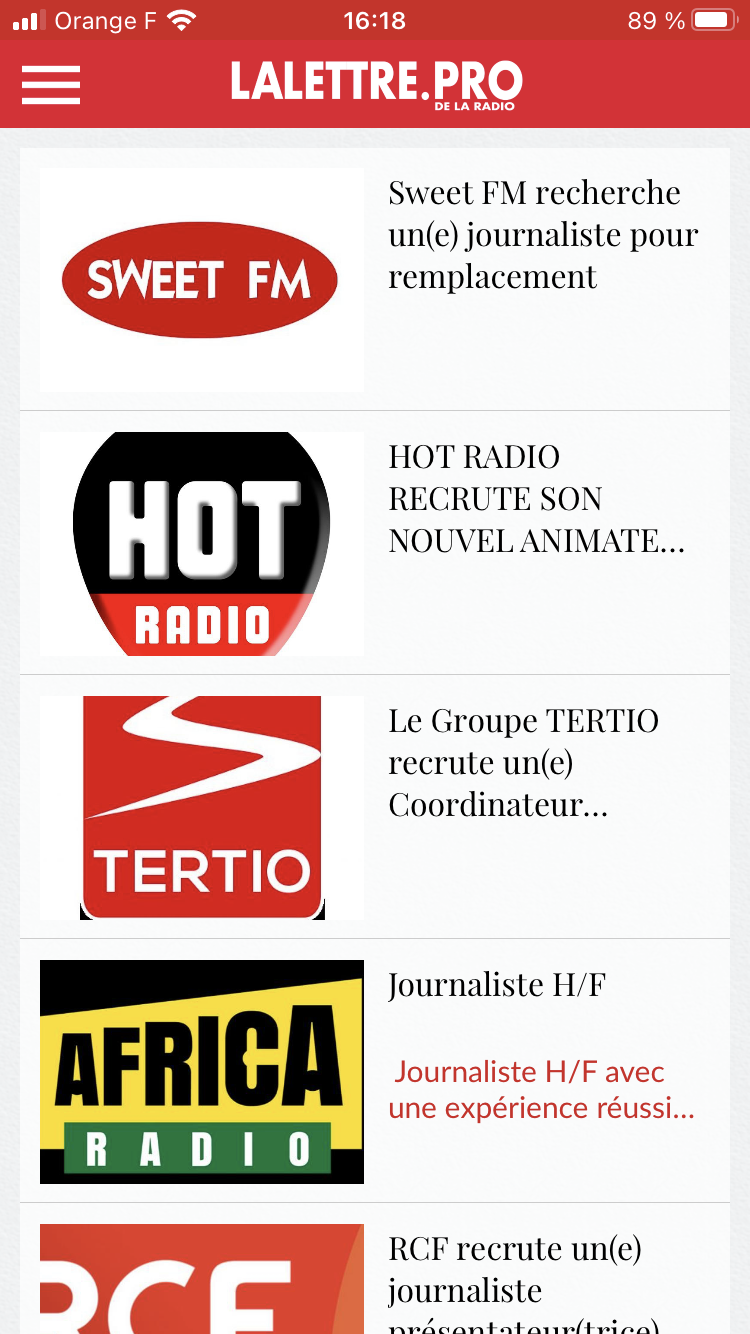Image resolution: width=750 pixels, height=1334 pixels.
Task: Open the hamburger navigation menu
Action: [50, 85]
